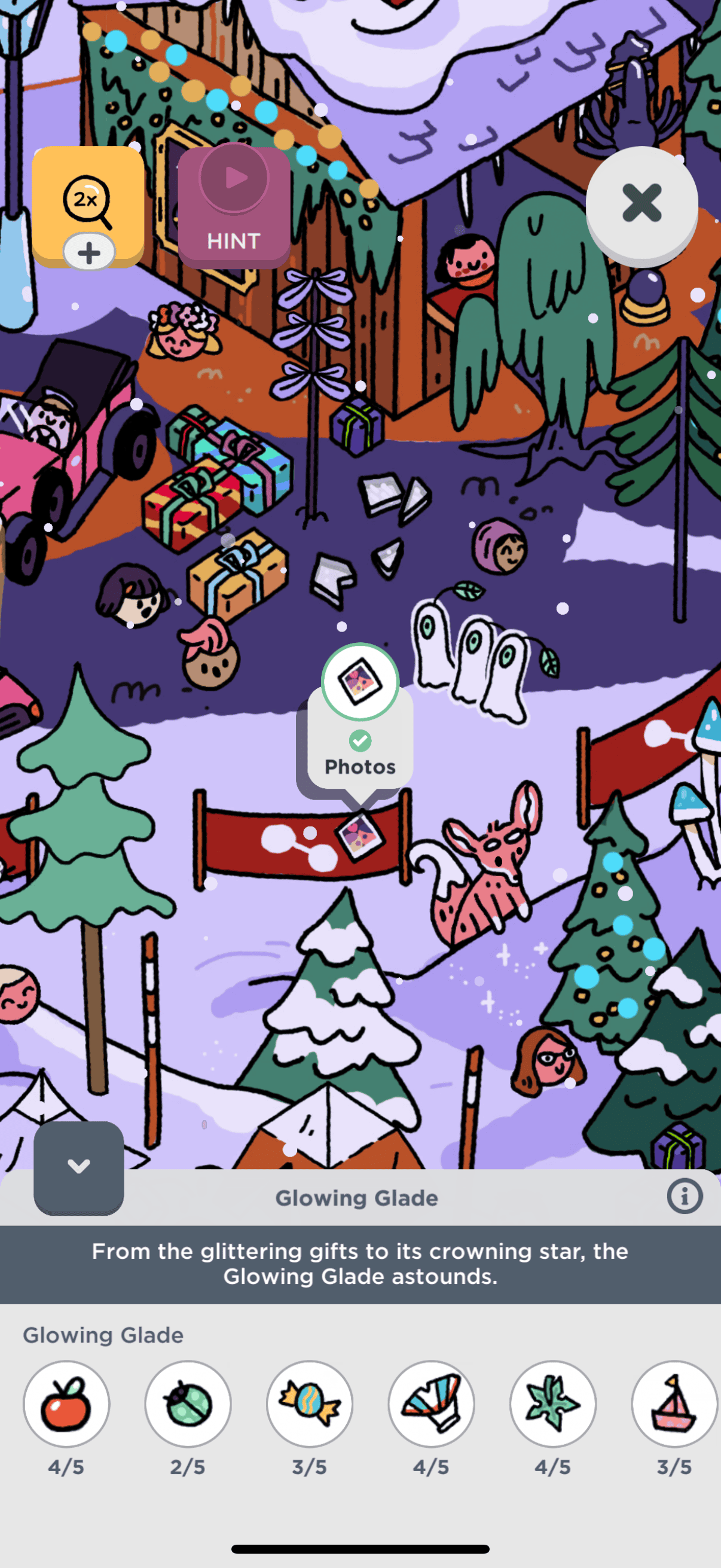Viewport: 721px width, 1568px height.
Task: Select the green leaf item
Action: [552, 1404]
